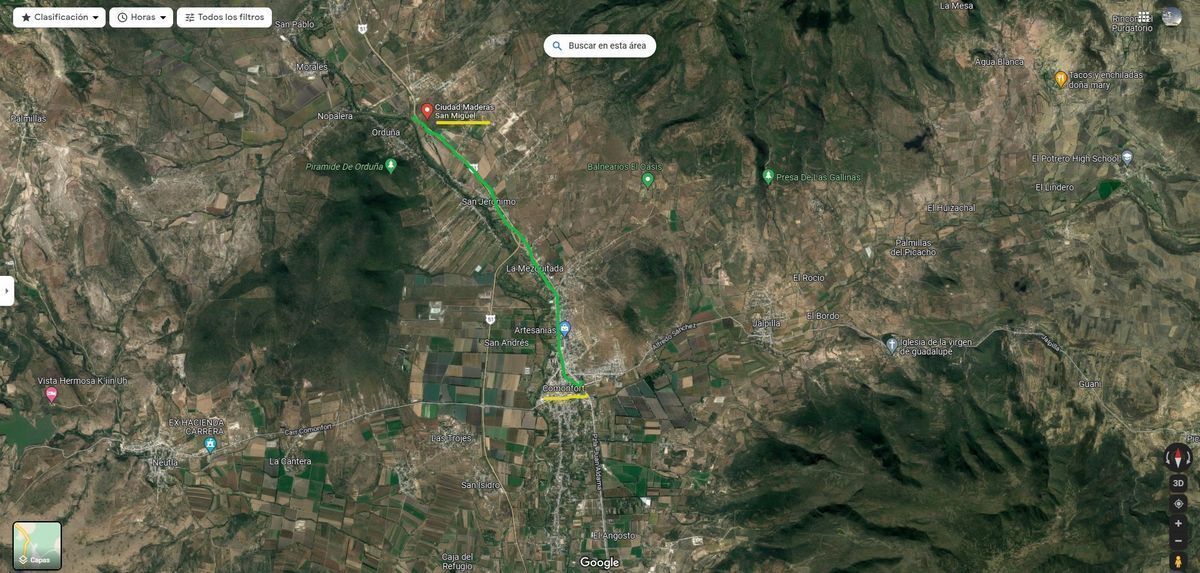1200x573 pixels.
Task: Open the Horas filter dropdown
Action: pos(141,17)
